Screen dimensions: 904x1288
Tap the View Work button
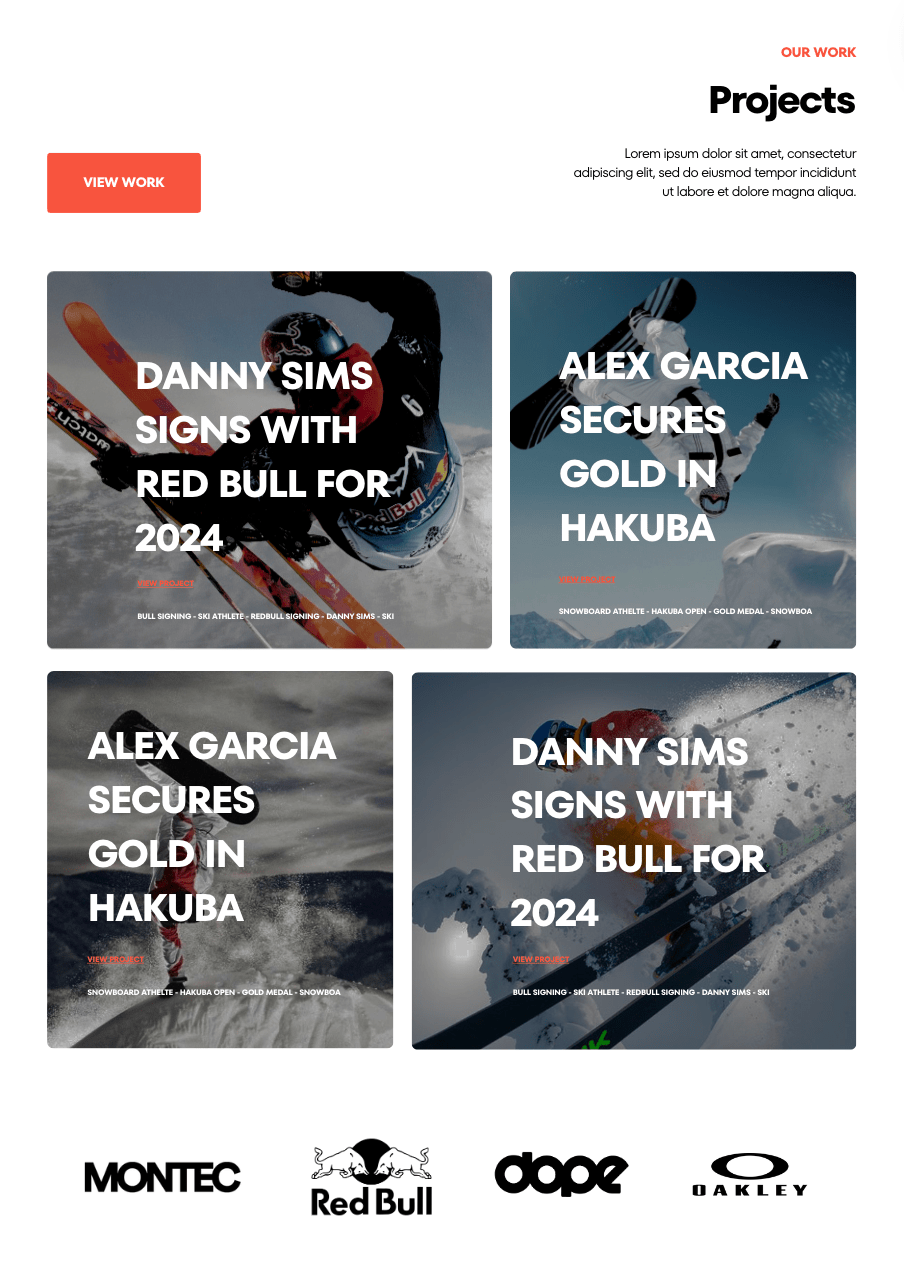[124, 183]
